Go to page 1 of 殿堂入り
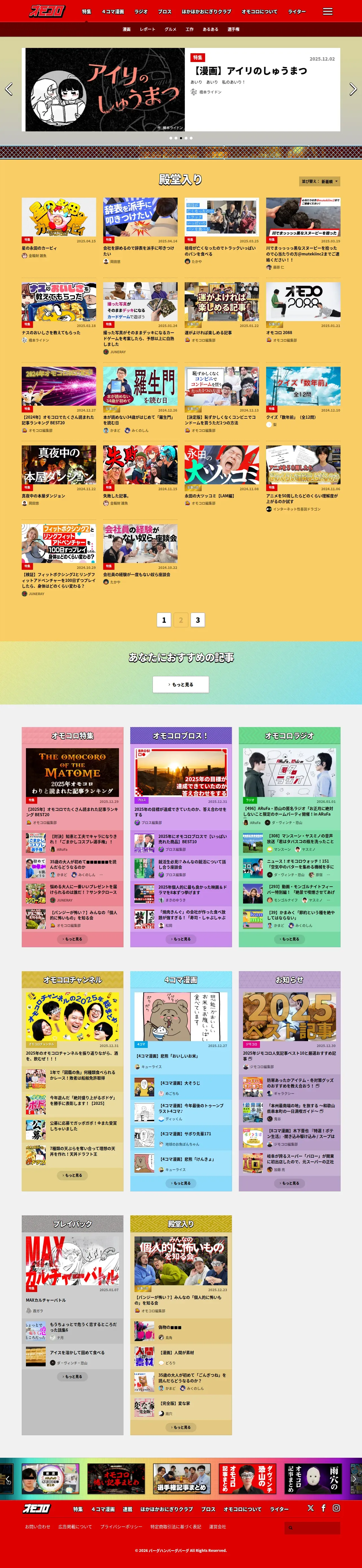362x1568 pixels. click(x=164, y=620)
